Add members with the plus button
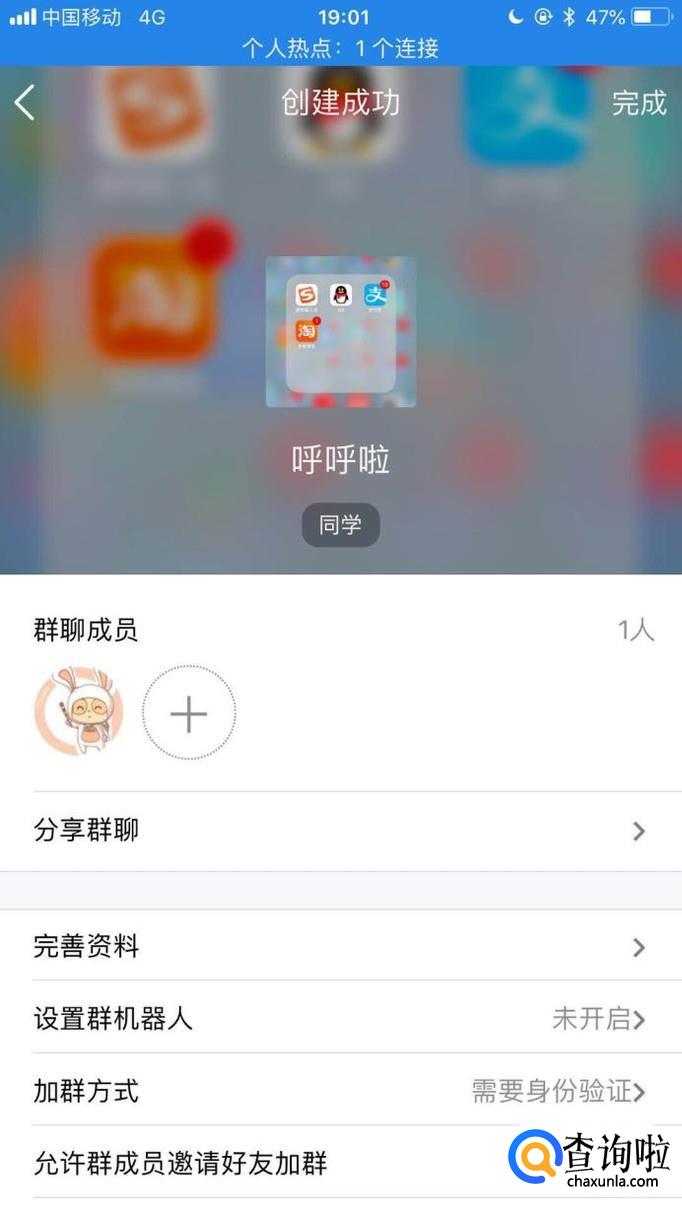The height and width of the screenshot is (1212, 682). coord(188,714)
